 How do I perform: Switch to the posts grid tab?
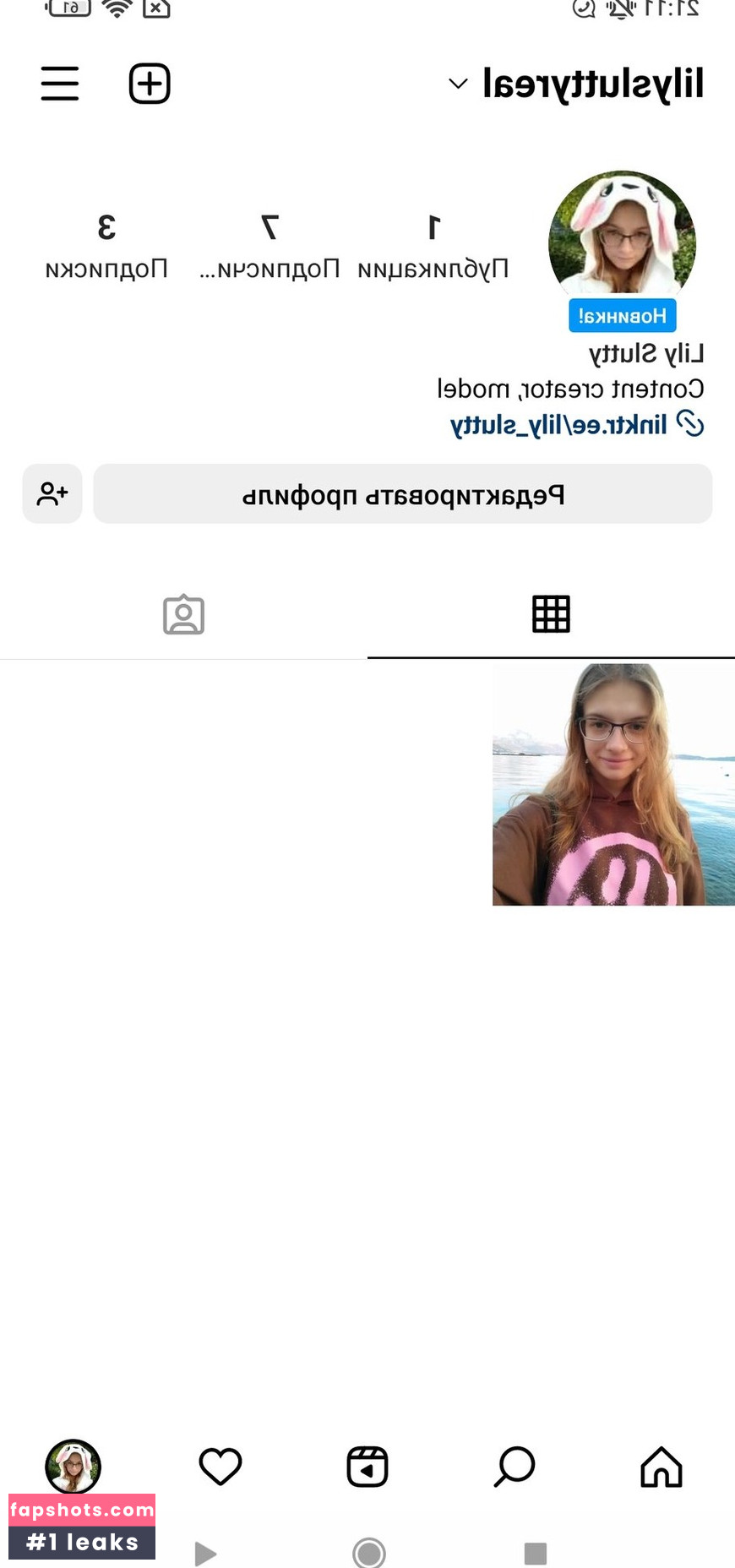click(x=551, y=614)
